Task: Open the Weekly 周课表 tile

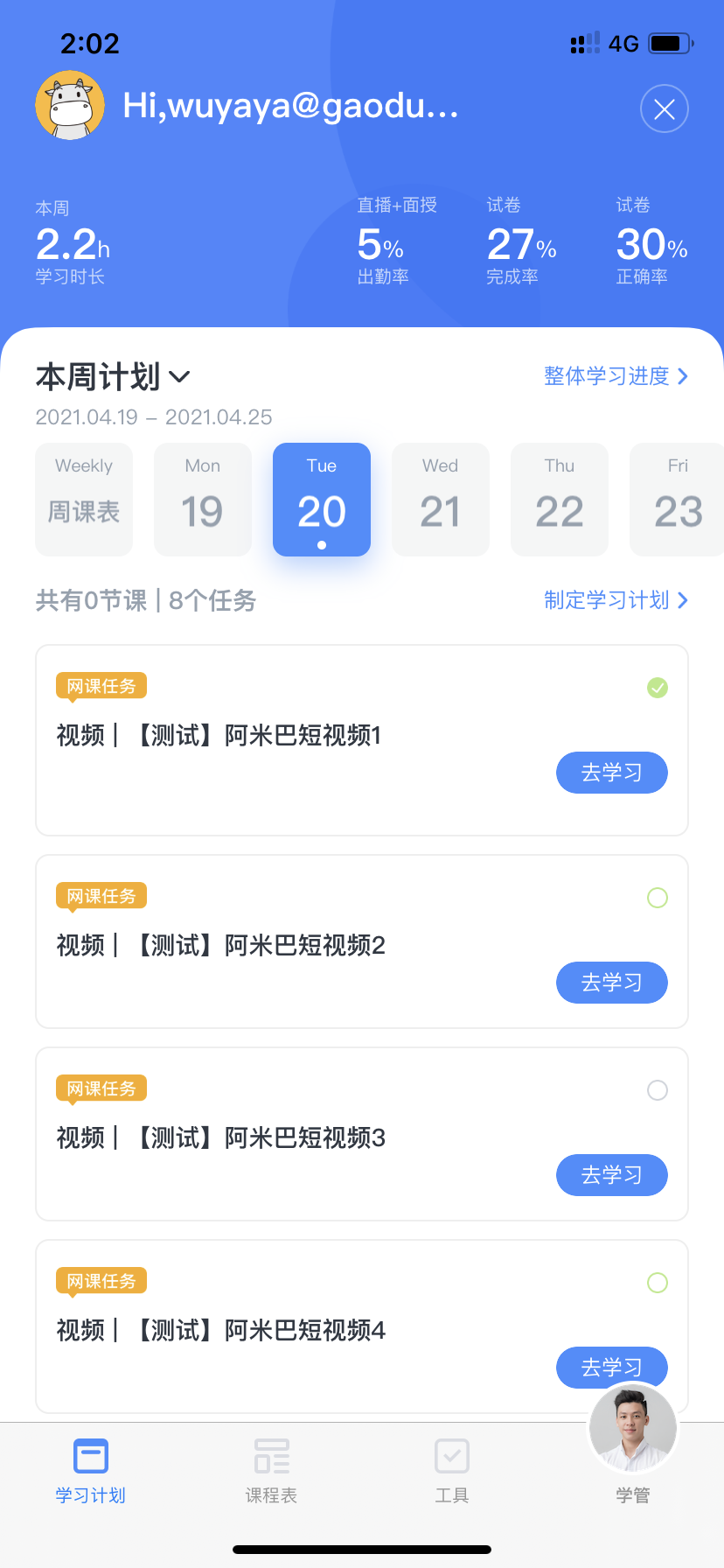Action: tap(84, 499)
